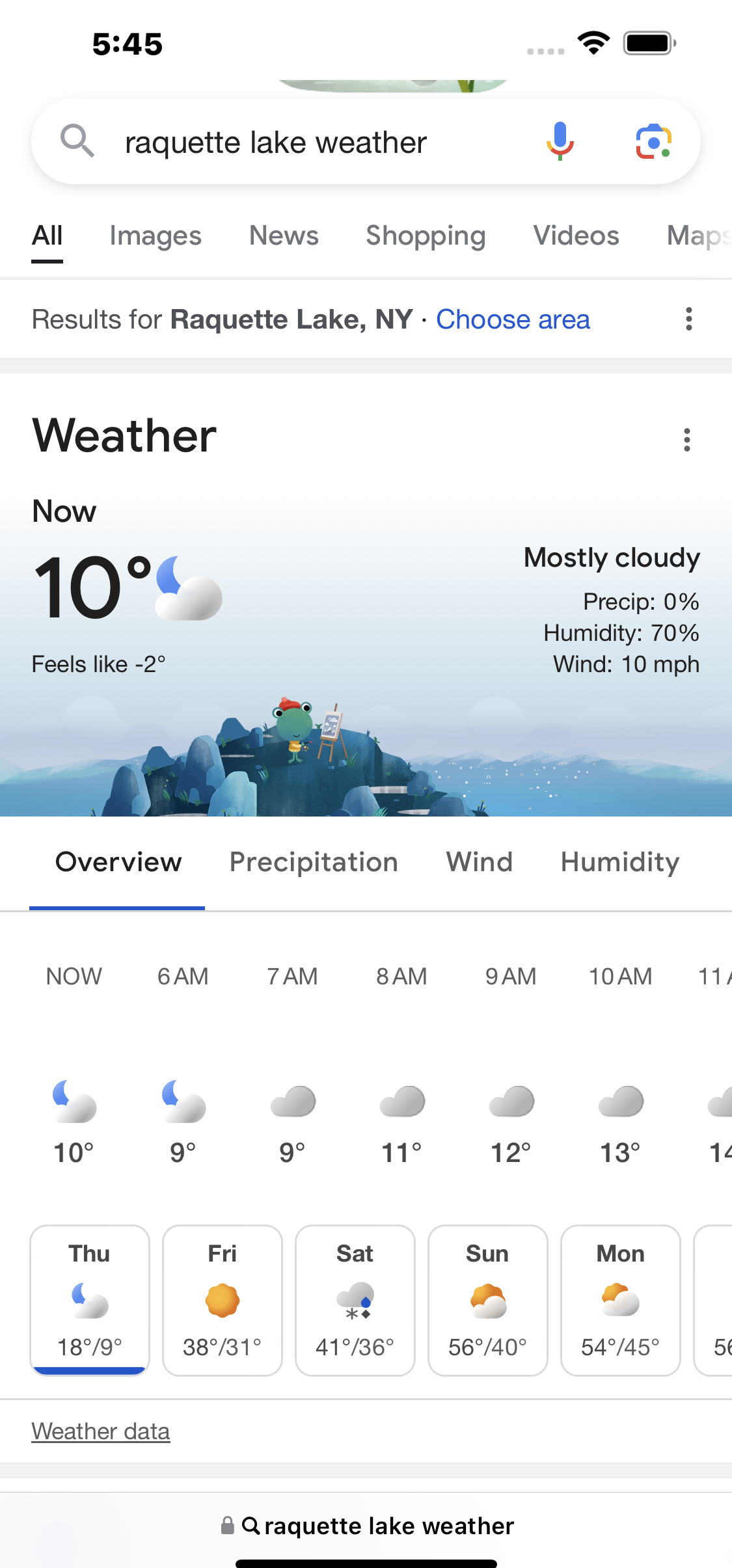The image size is (732, 1568).
Task: Select the Sun forecast card
Action: click(x=488, y=1300)
